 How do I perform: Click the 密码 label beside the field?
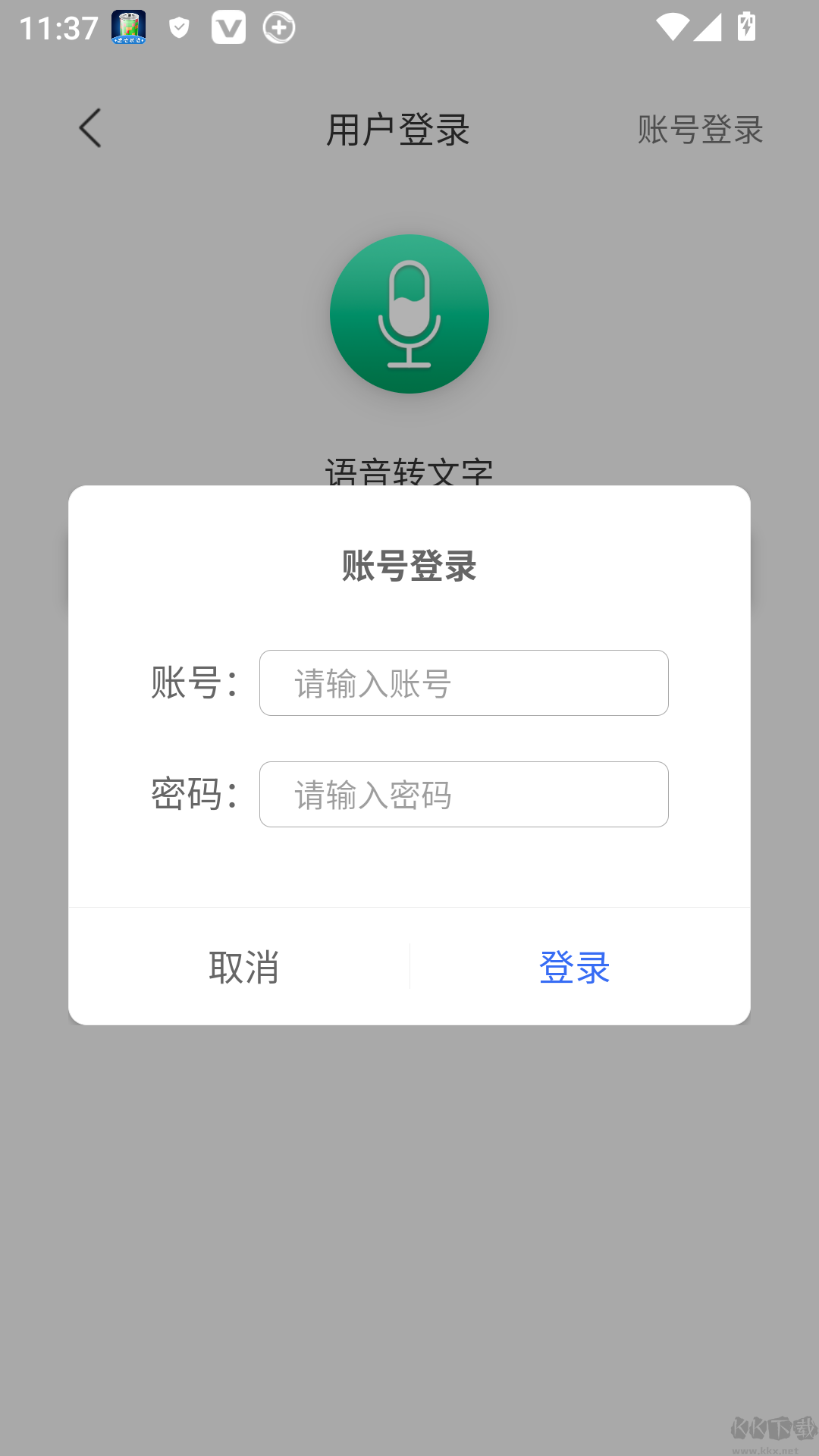pos(193,794)
